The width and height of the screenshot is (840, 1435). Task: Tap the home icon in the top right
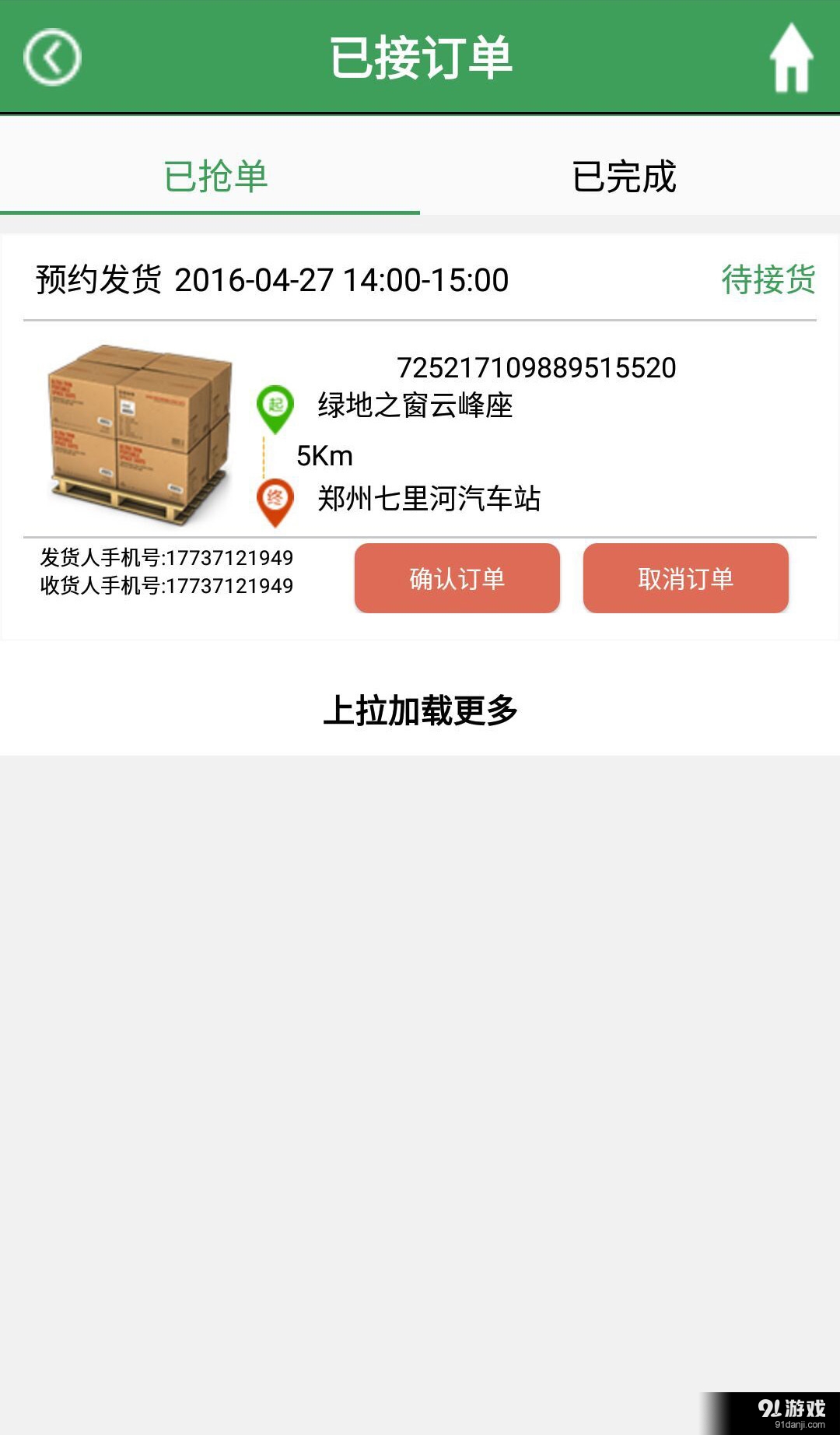click(x=789, y=58)
